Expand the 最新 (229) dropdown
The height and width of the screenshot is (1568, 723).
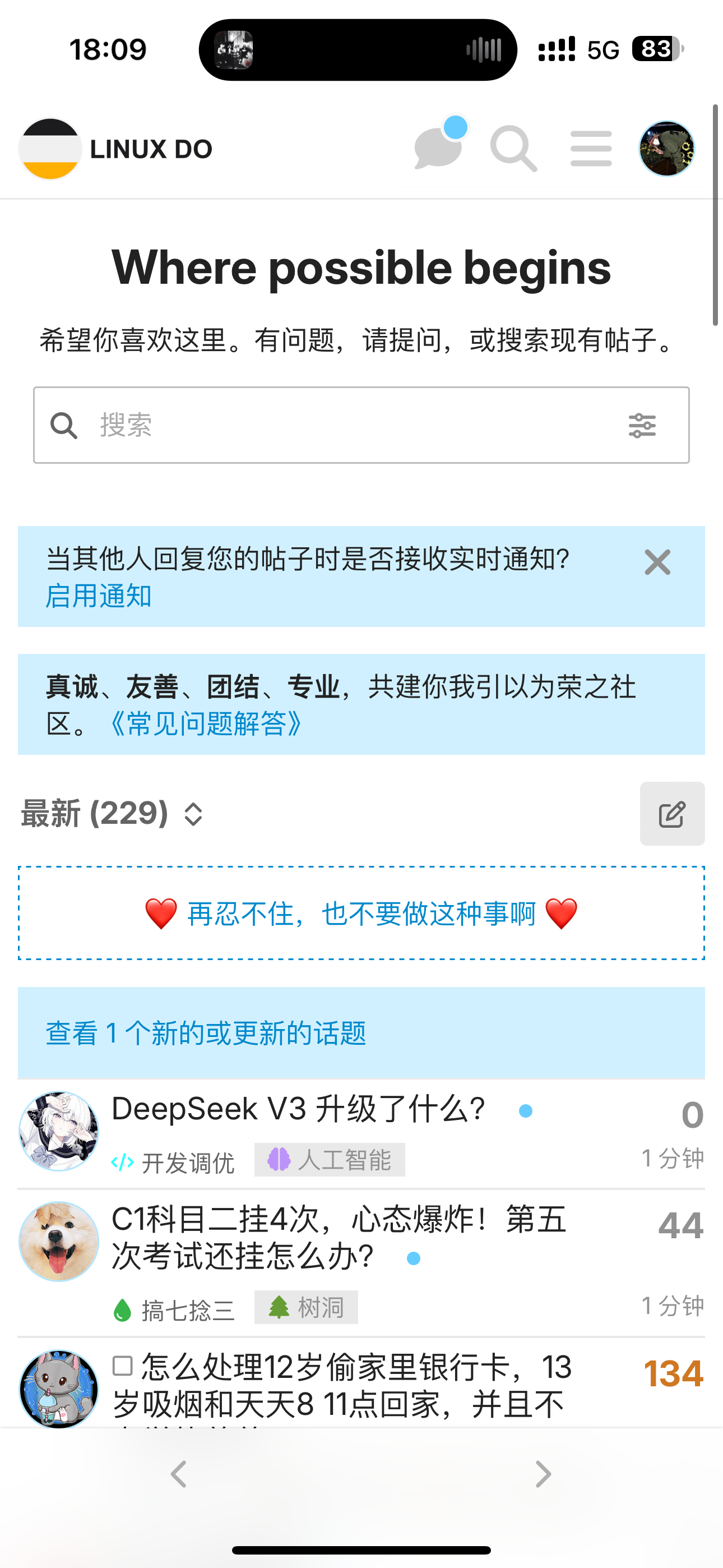(x=112, y=813)
